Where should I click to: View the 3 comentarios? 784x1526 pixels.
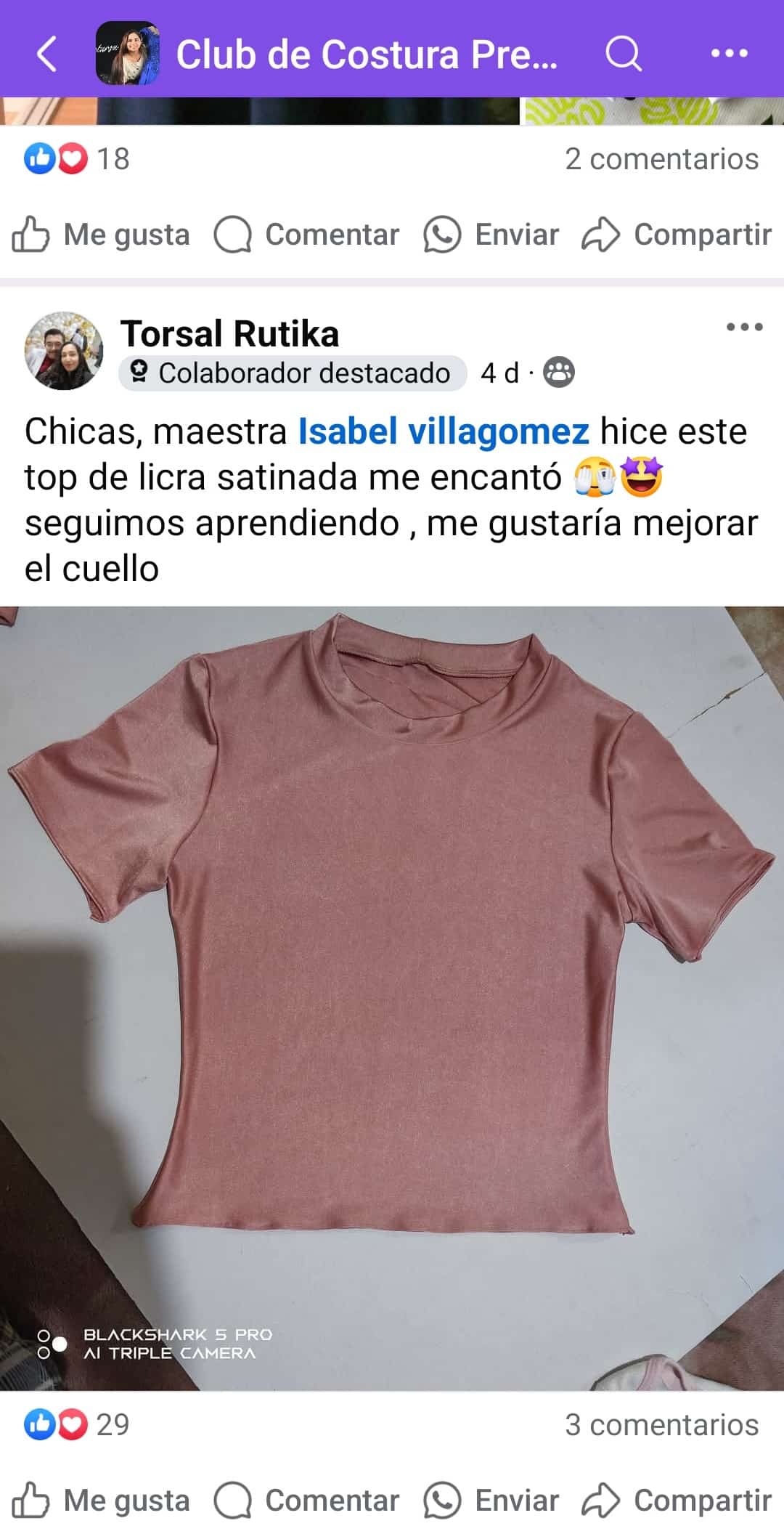click(661, 1424)
